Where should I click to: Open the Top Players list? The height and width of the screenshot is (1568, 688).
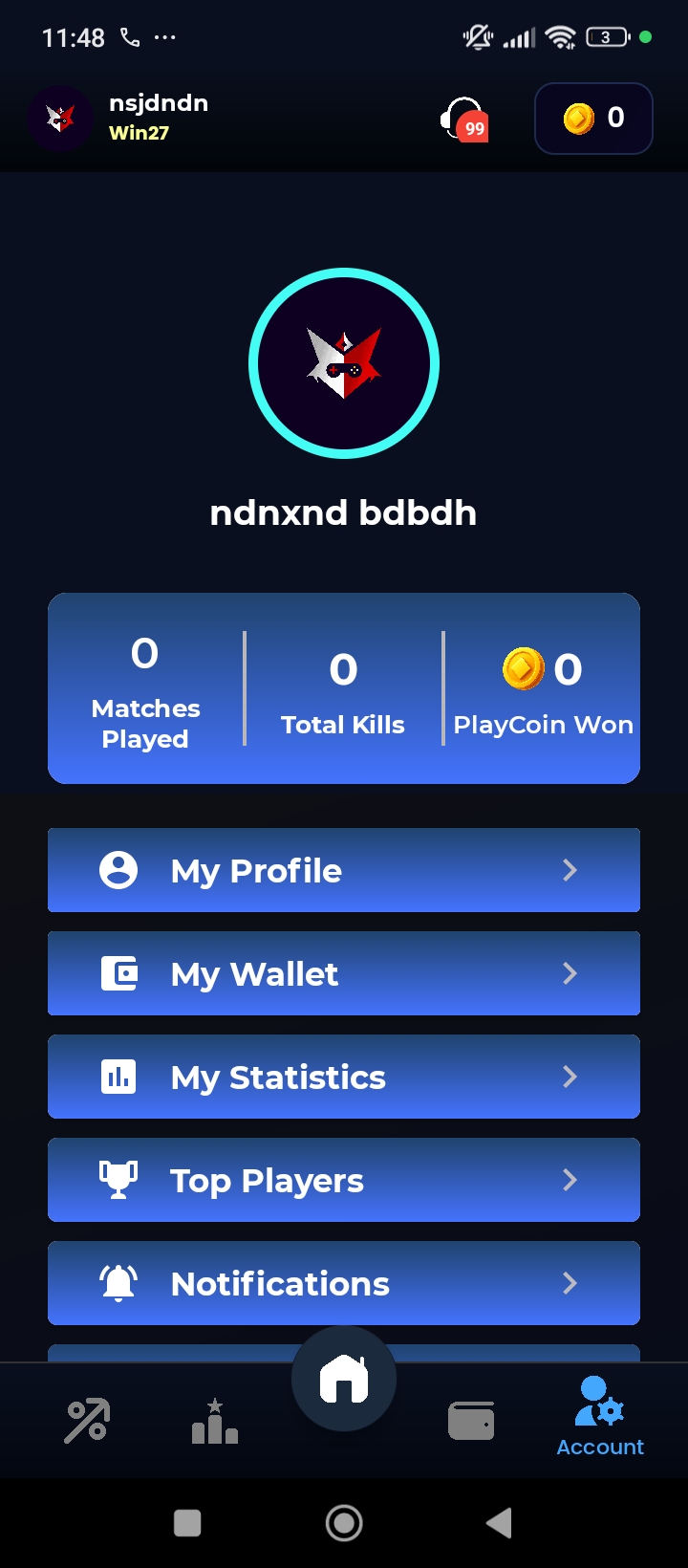click(344, 1180)
